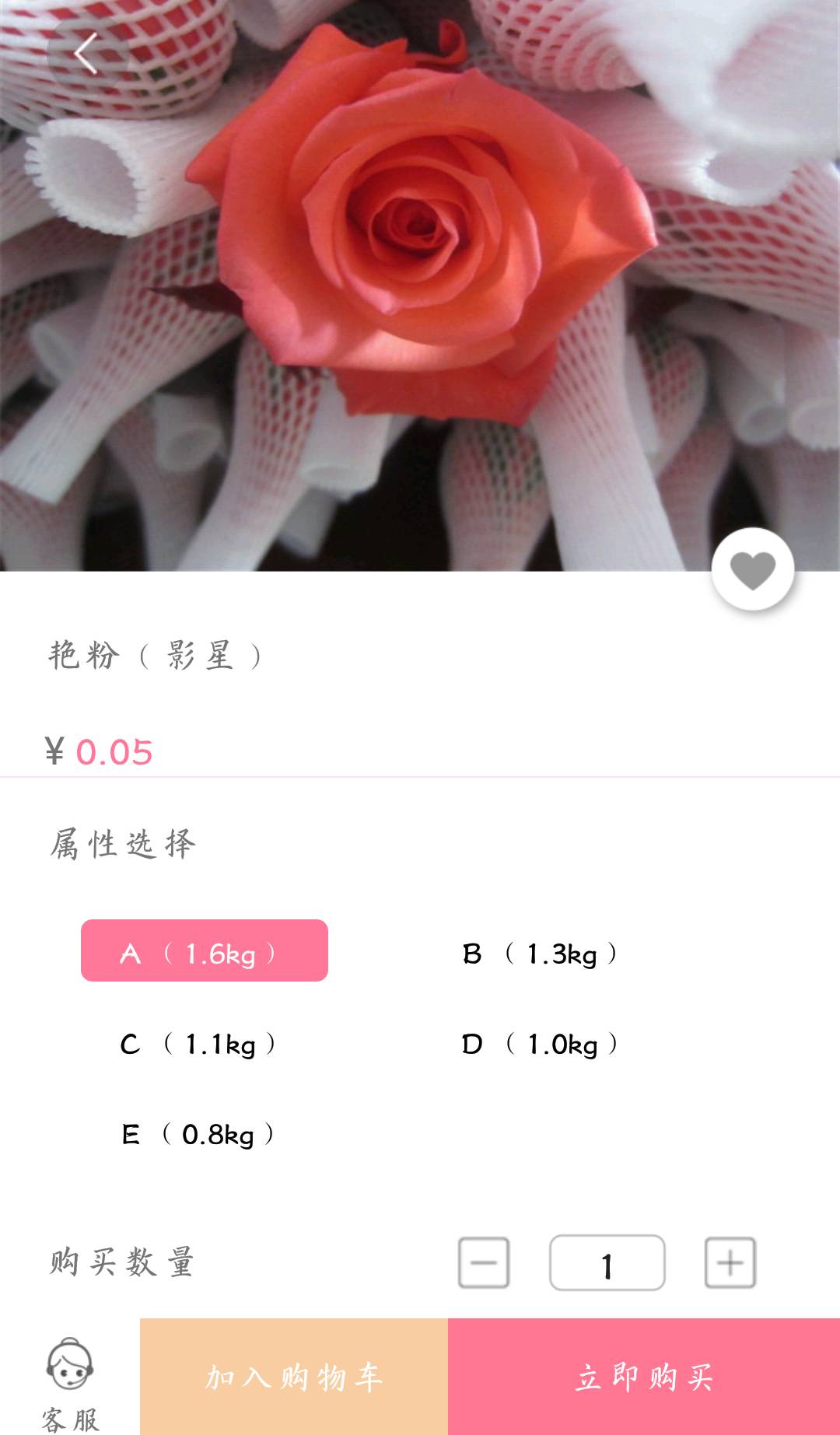Favorite this rose with the heart button
The height and width of the screenshot is (1435, 840).
coord(753,569)
